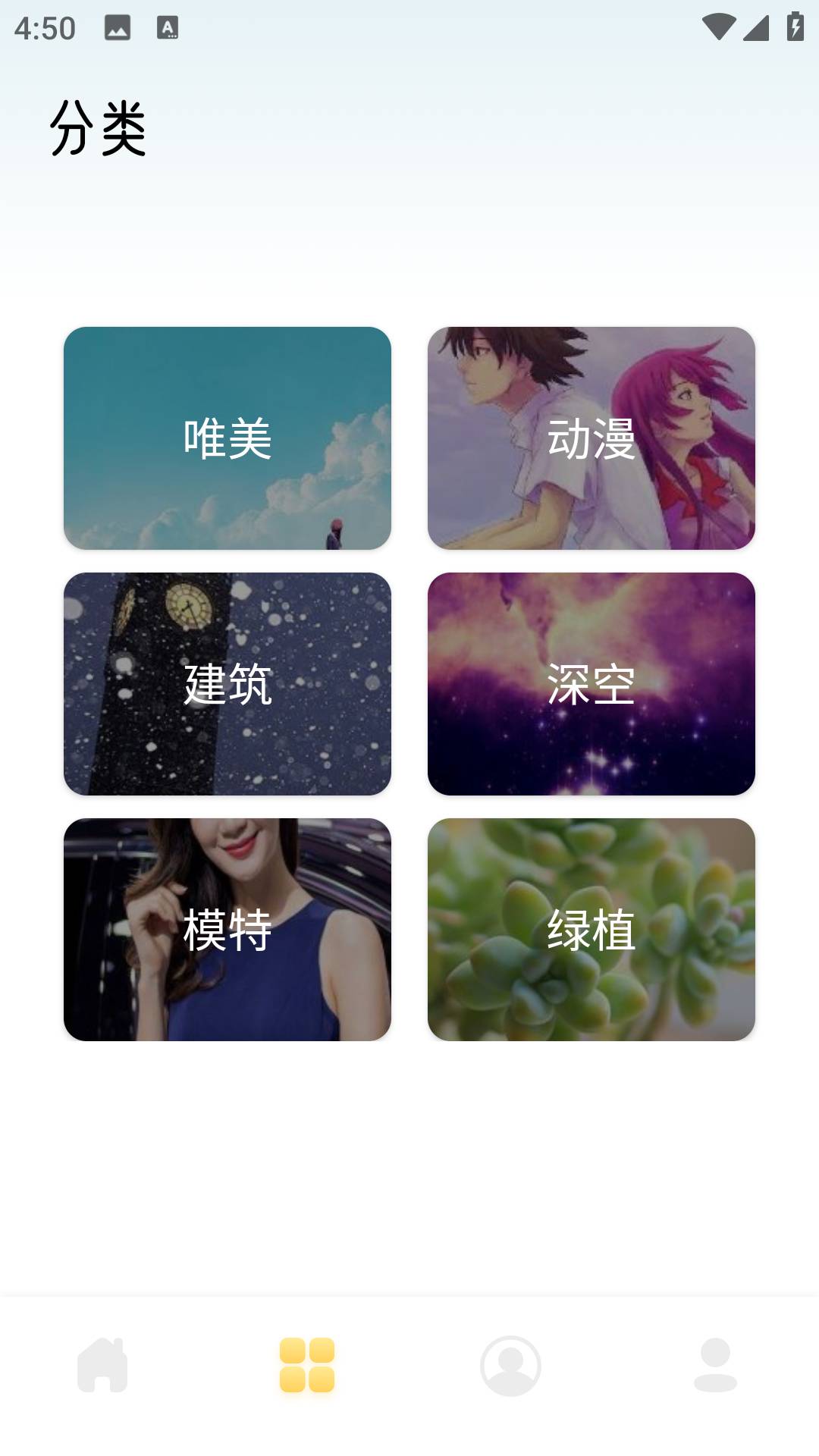Open the 绿植 green plants category
The image size is (819, 1456).
(592, 931)
